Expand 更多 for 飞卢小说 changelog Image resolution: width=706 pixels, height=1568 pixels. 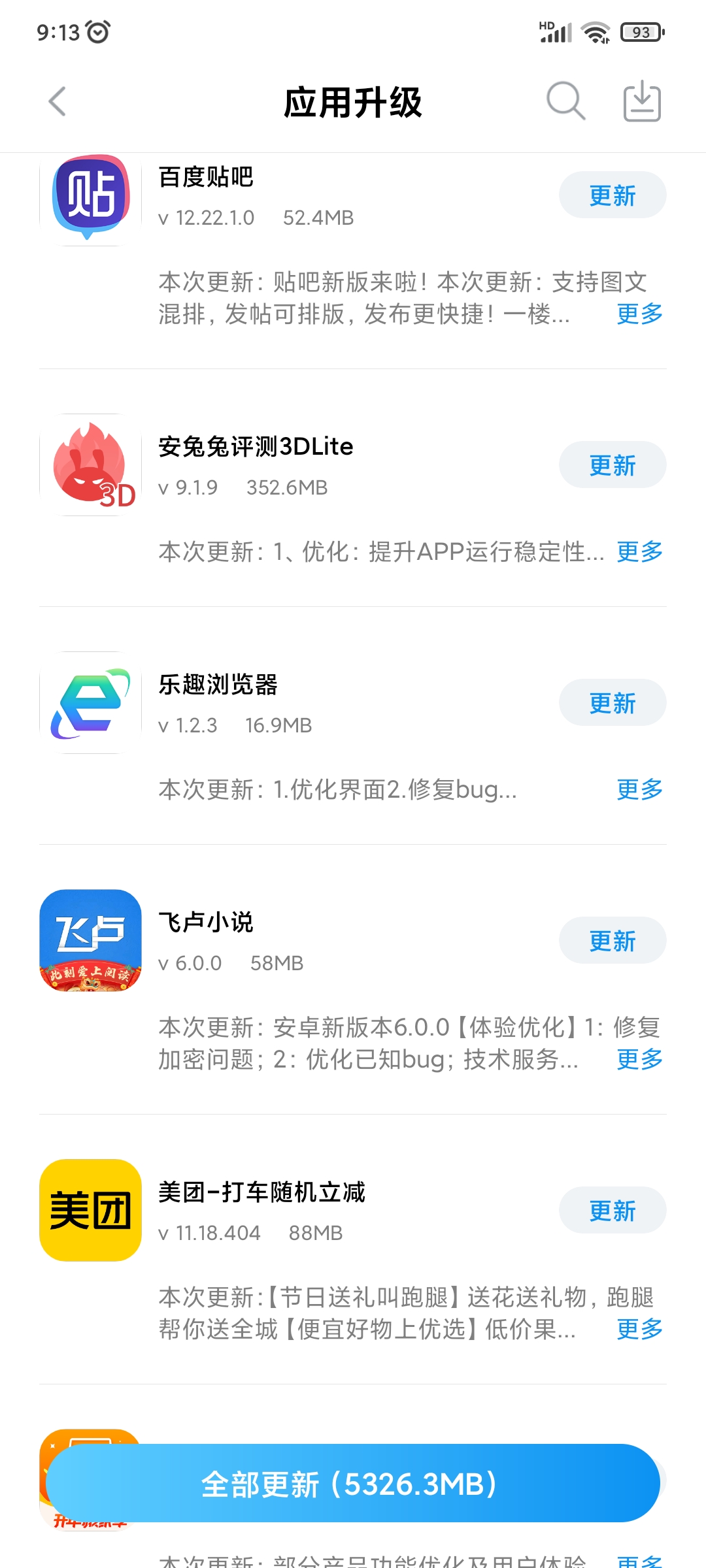[640, 1060]
